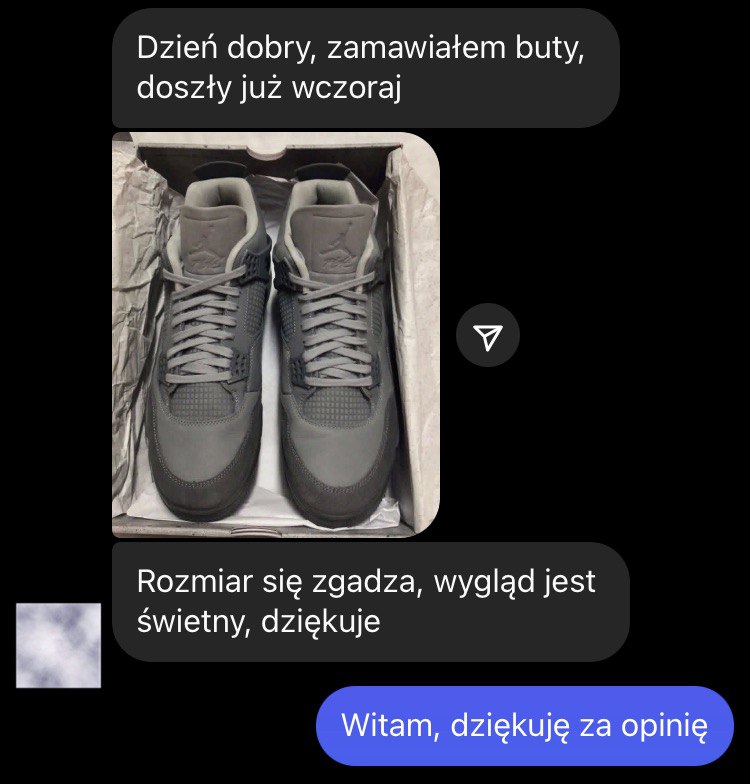Open the photo of the grey sneakers
This screenshot has height=784, width=750.
[275, 335]
